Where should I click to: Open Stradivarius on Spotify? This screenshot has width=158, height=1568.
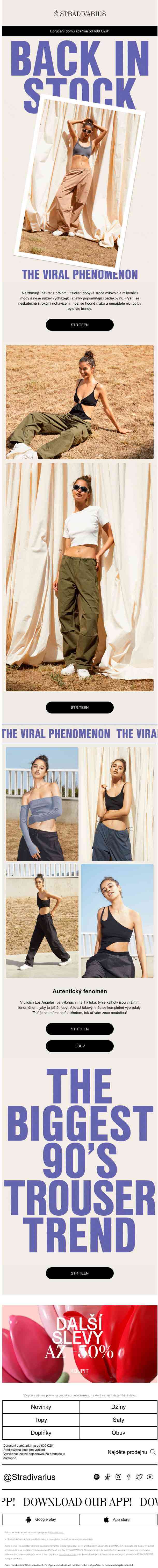pos(97,1477)
